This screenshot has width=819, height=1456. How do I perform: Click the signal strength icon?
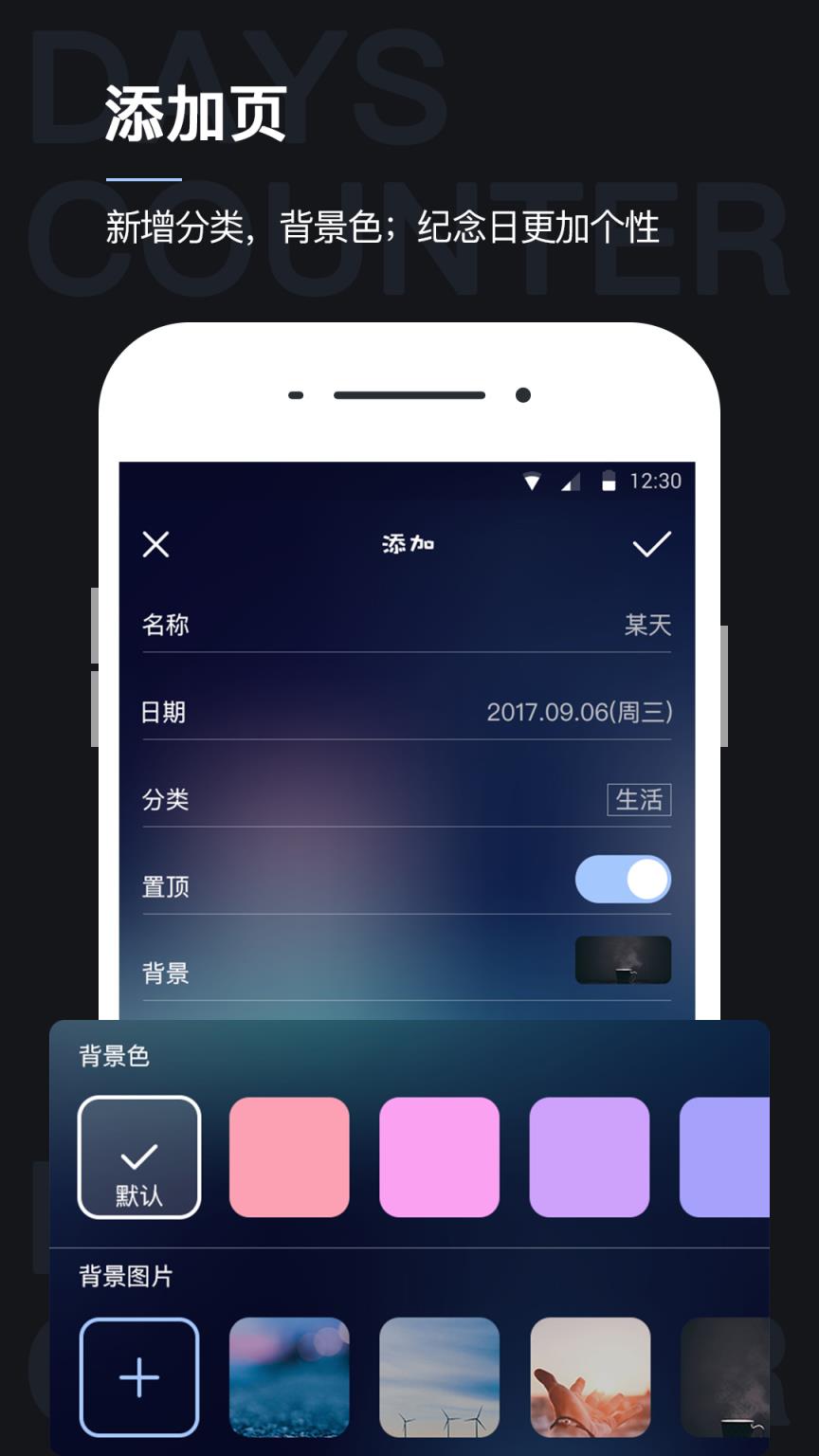click(571, 482)
